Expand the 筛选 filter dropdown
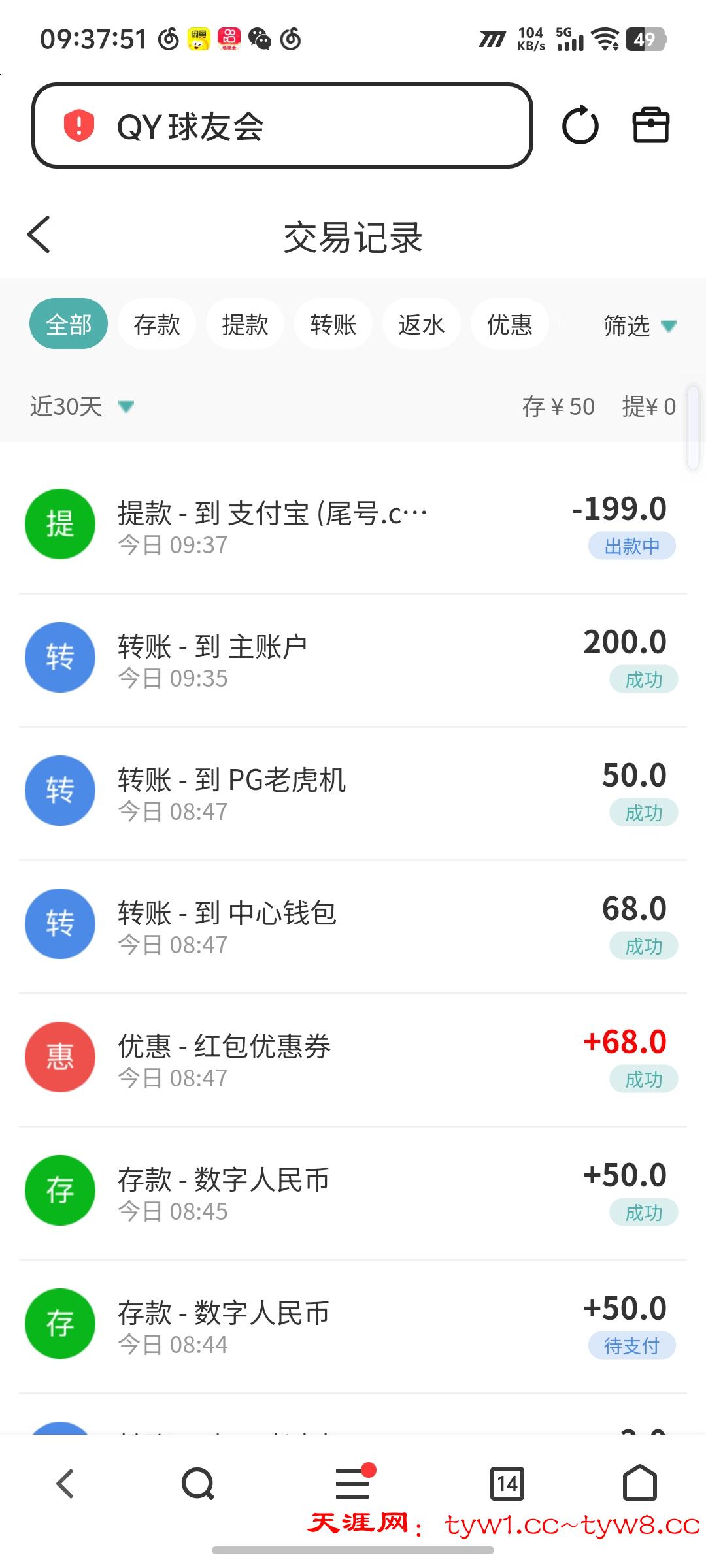The width and height of the screenshot is (706, 1568). [639, 325]
